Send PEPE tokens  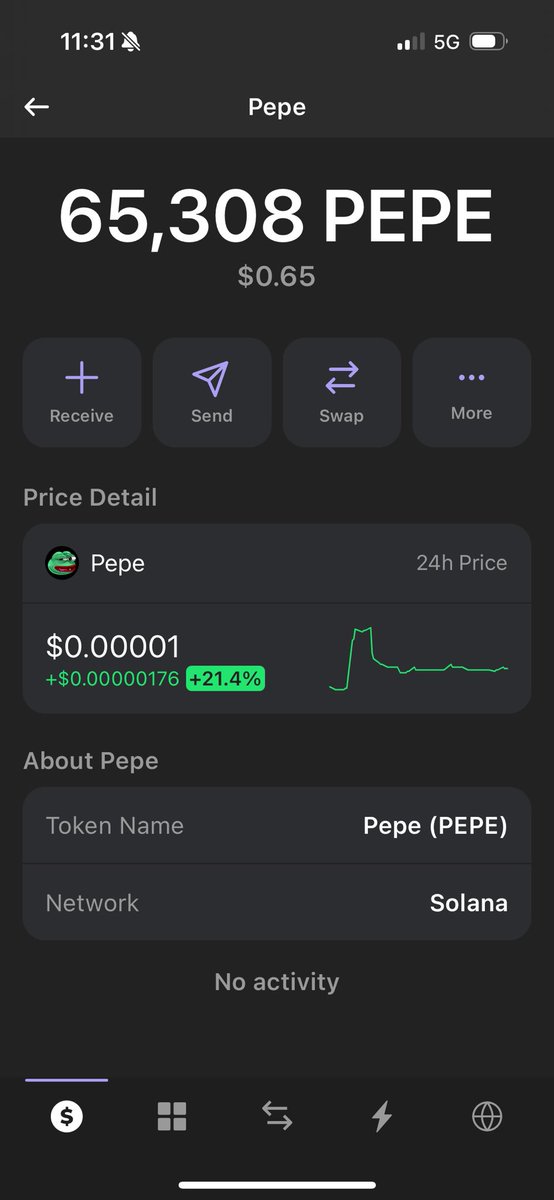coord(212,392)
